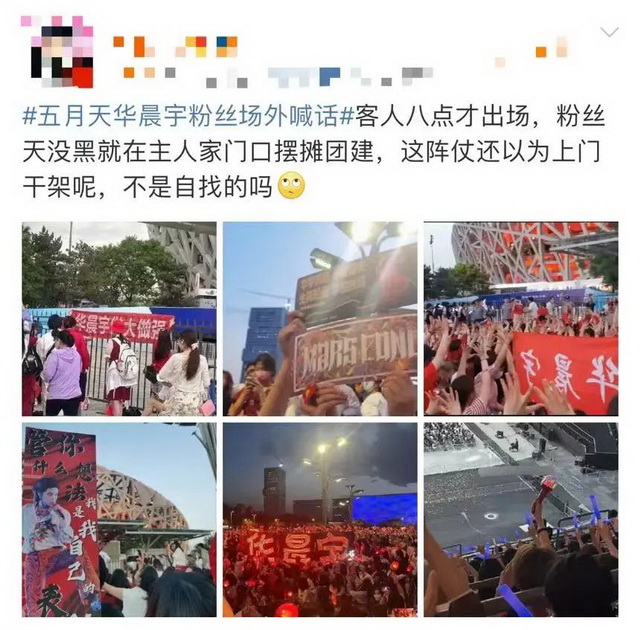Screen dimensions: 640x630
Task: Open the post options chevron menu
Action: tap(609, 33)
